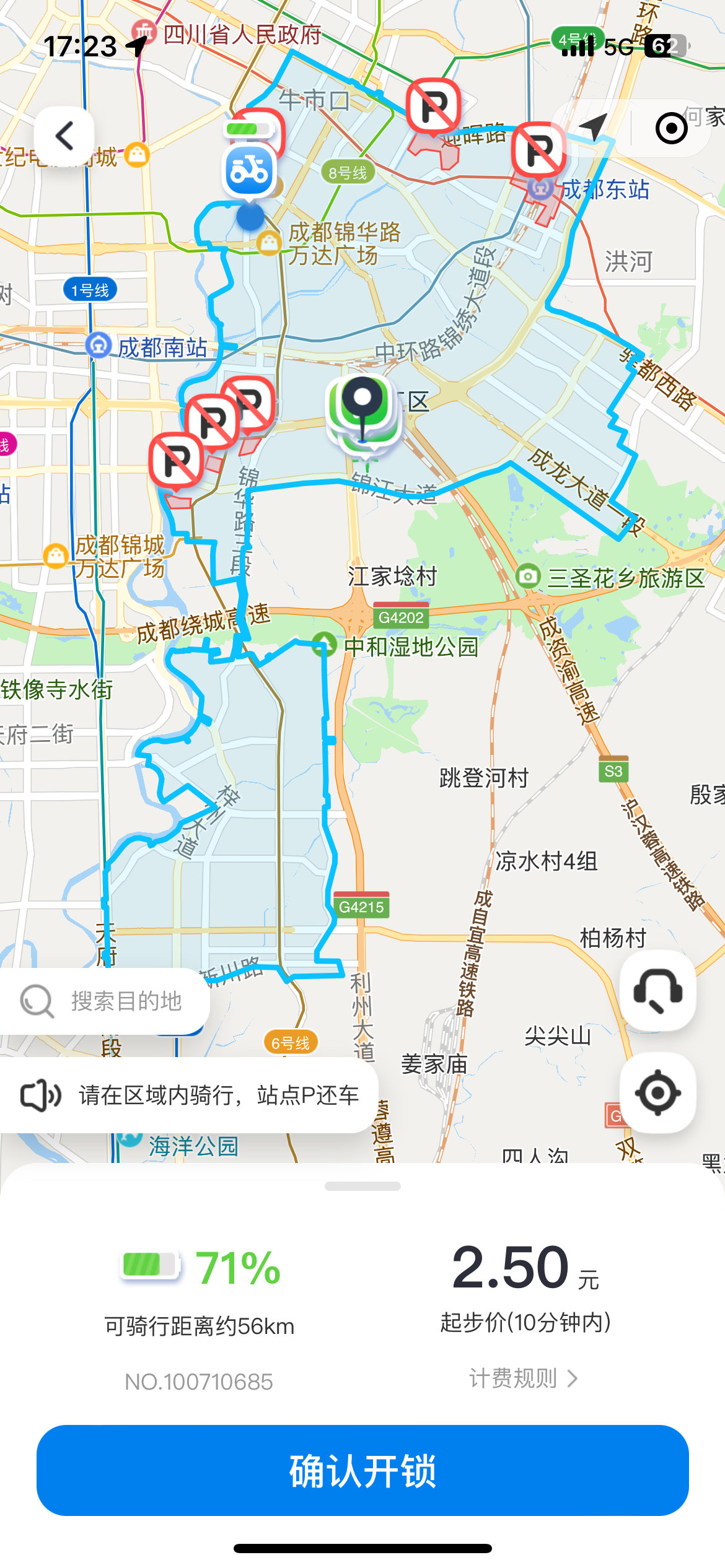Tap 确认开锁 to unlock the bike

pos(362,1470)
